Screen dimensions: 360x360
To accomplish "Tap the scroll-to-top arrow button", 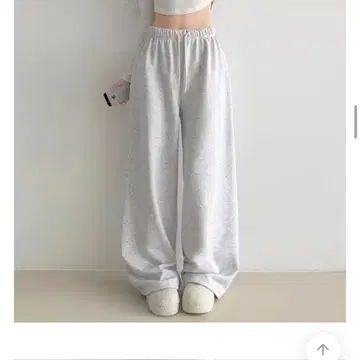I will click(x=323, y=349).
